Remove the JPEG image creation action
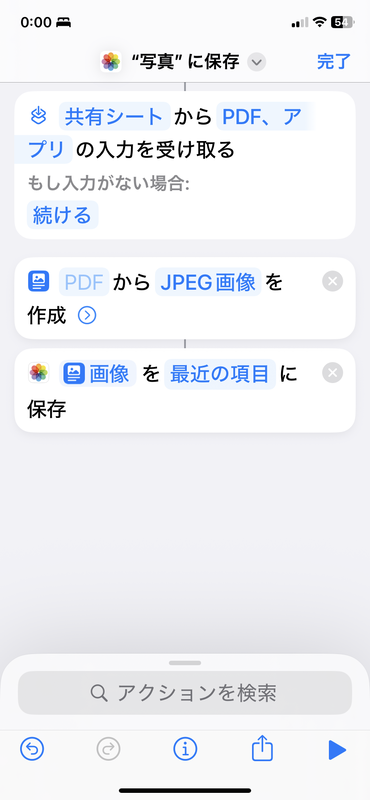The height and width of the screenshot is (800, 370). coord(332,281)
